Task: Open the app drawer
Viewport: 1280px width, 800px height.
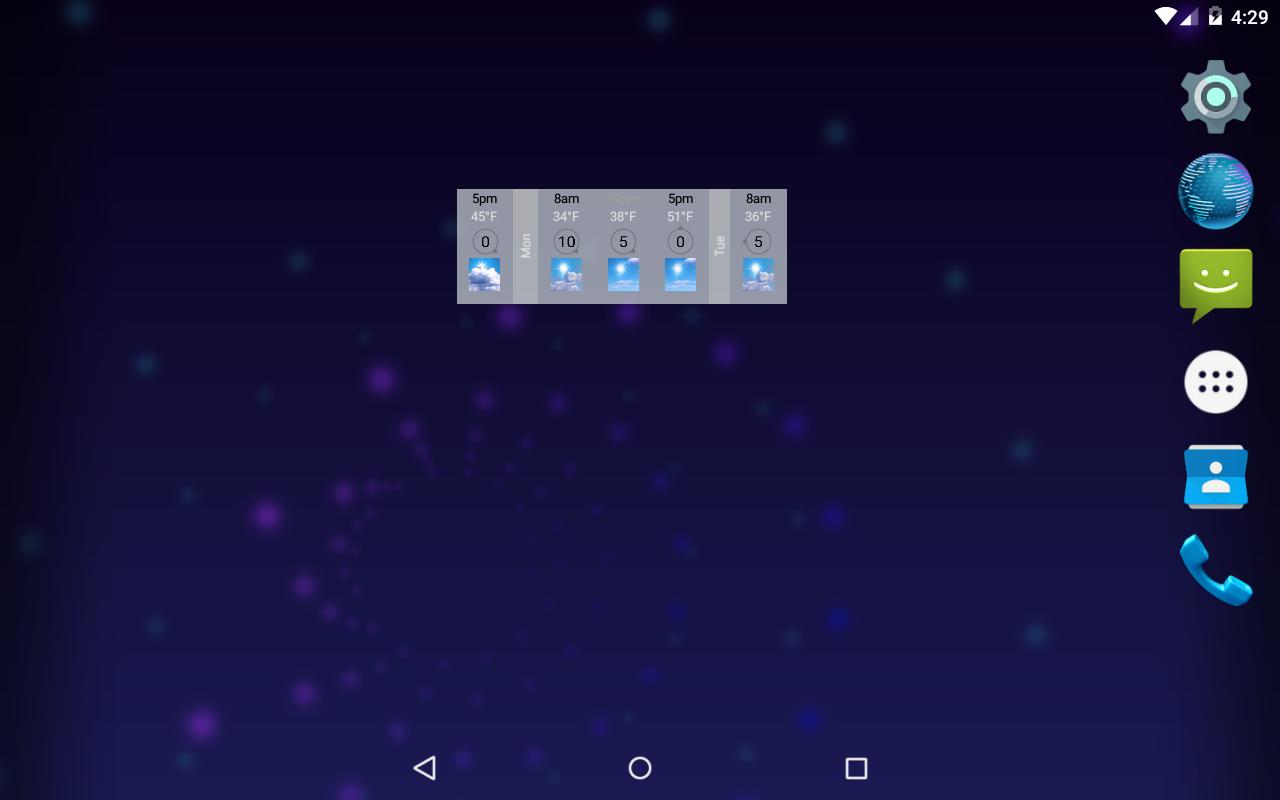Action: point(1215,382)
